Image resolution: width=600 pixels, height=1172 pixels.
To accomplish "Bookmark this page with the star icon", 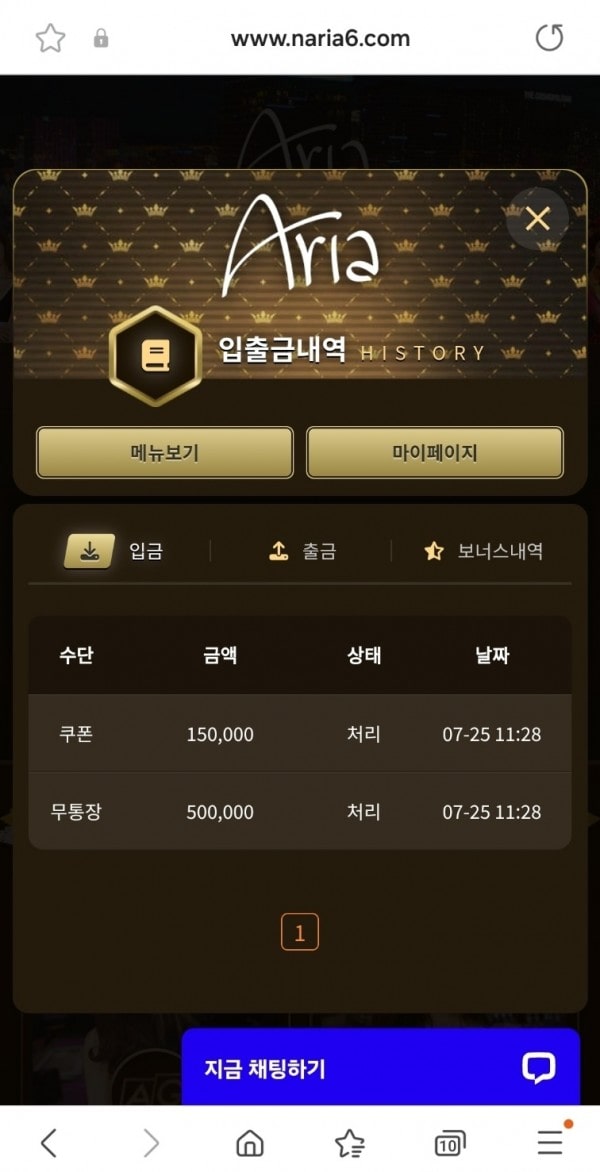I will click(50, 38).
